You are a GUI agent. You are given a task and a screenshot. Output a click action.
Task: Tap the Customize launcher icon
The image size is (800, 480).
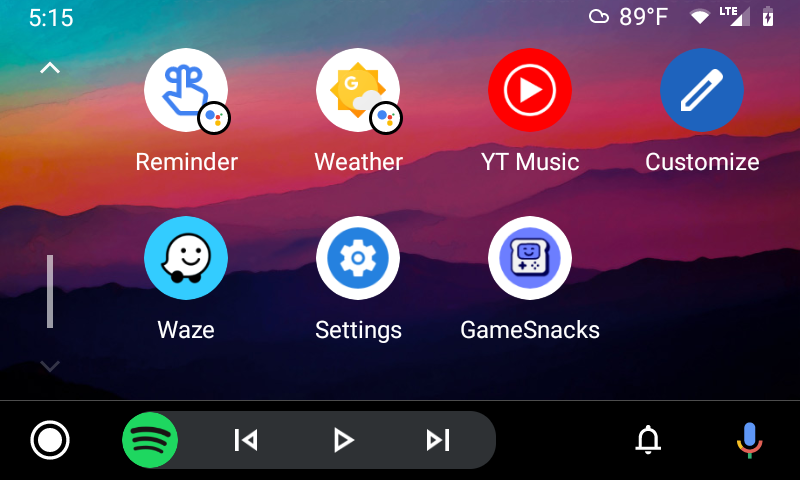pos(702,91)
